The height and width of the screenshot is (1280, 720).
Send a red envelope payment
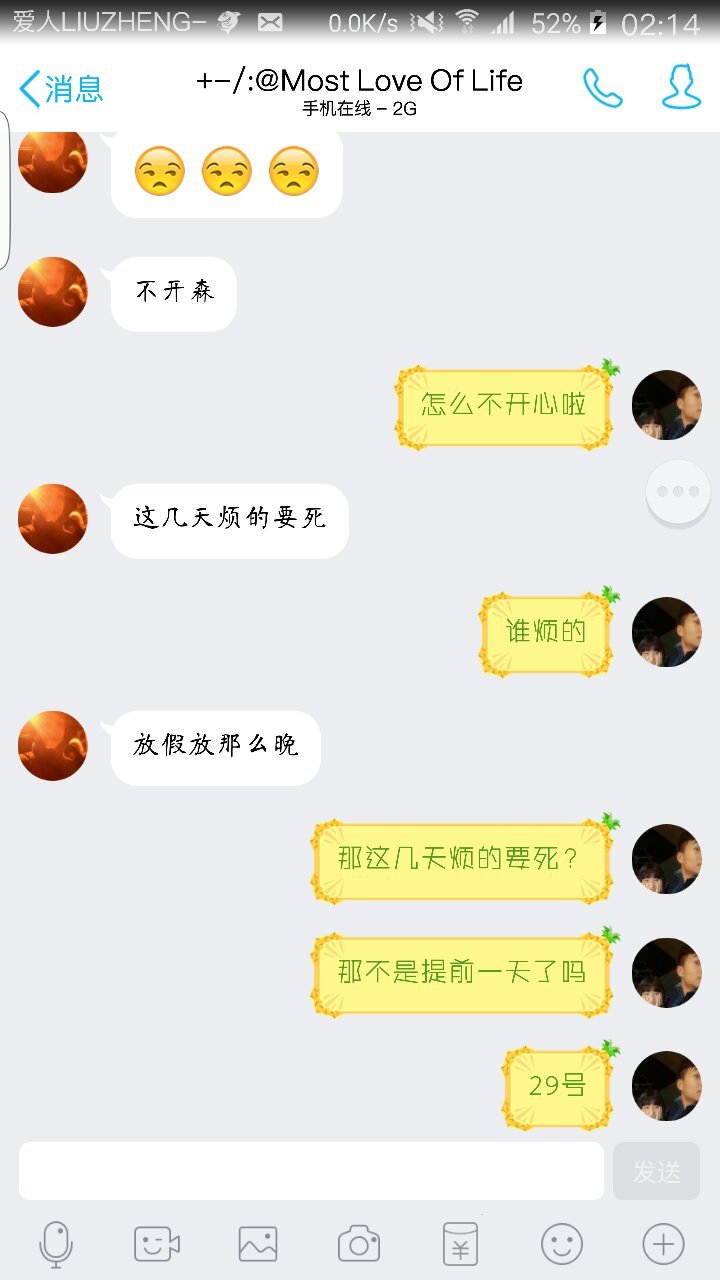[x=460, y=1245]
